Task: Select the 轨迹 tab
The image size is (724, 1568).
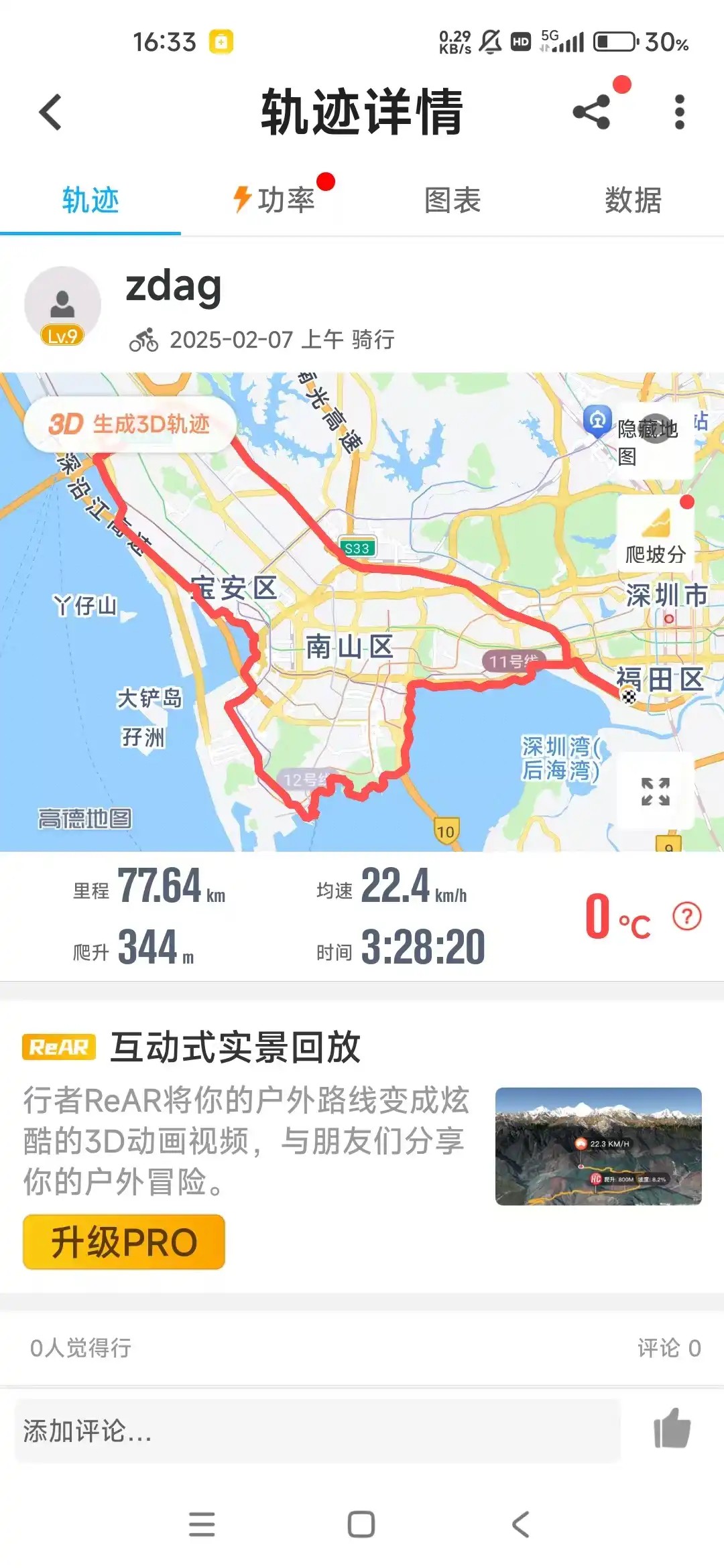Action: pyautogui.click(x=90, y=200)
